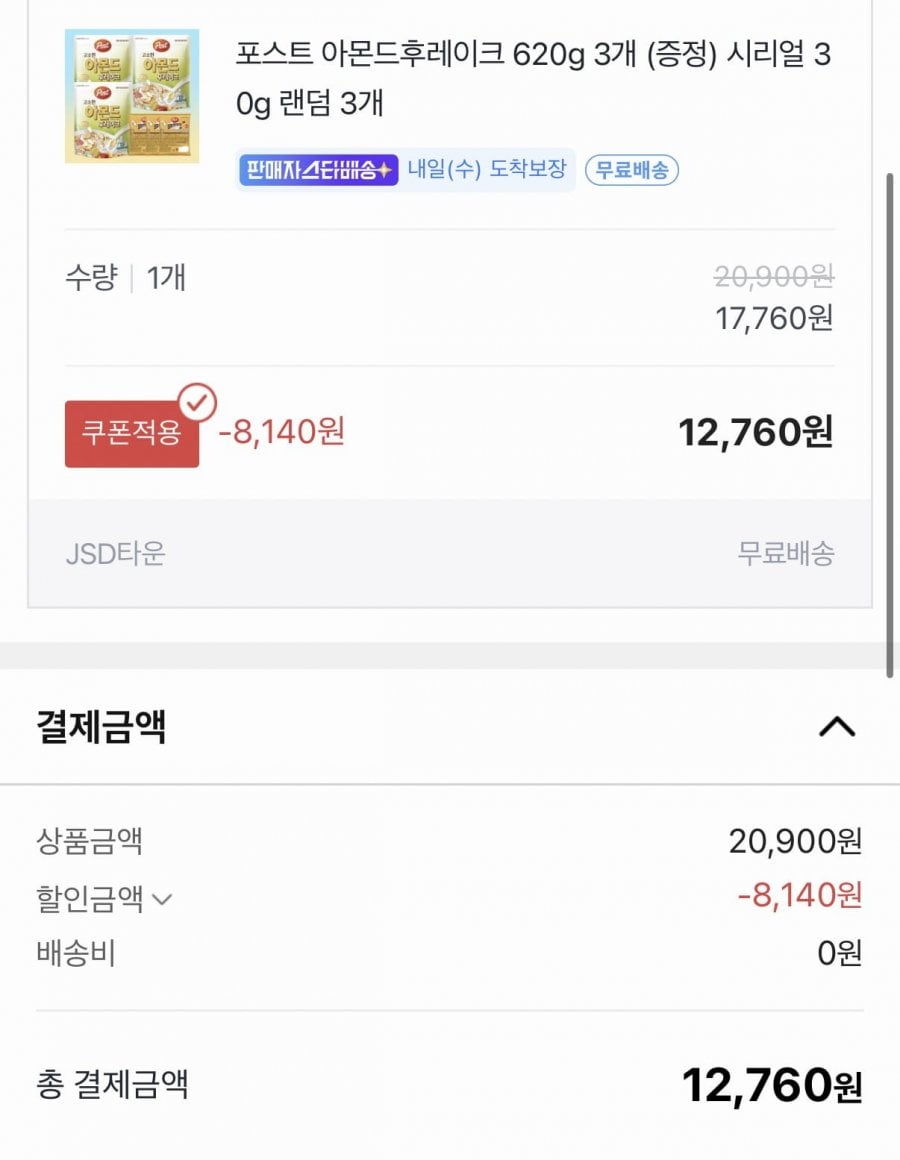Viewport: 900px width, 1160px height.
Task: Open the Post almond flake product image
Action: [131, 96]
